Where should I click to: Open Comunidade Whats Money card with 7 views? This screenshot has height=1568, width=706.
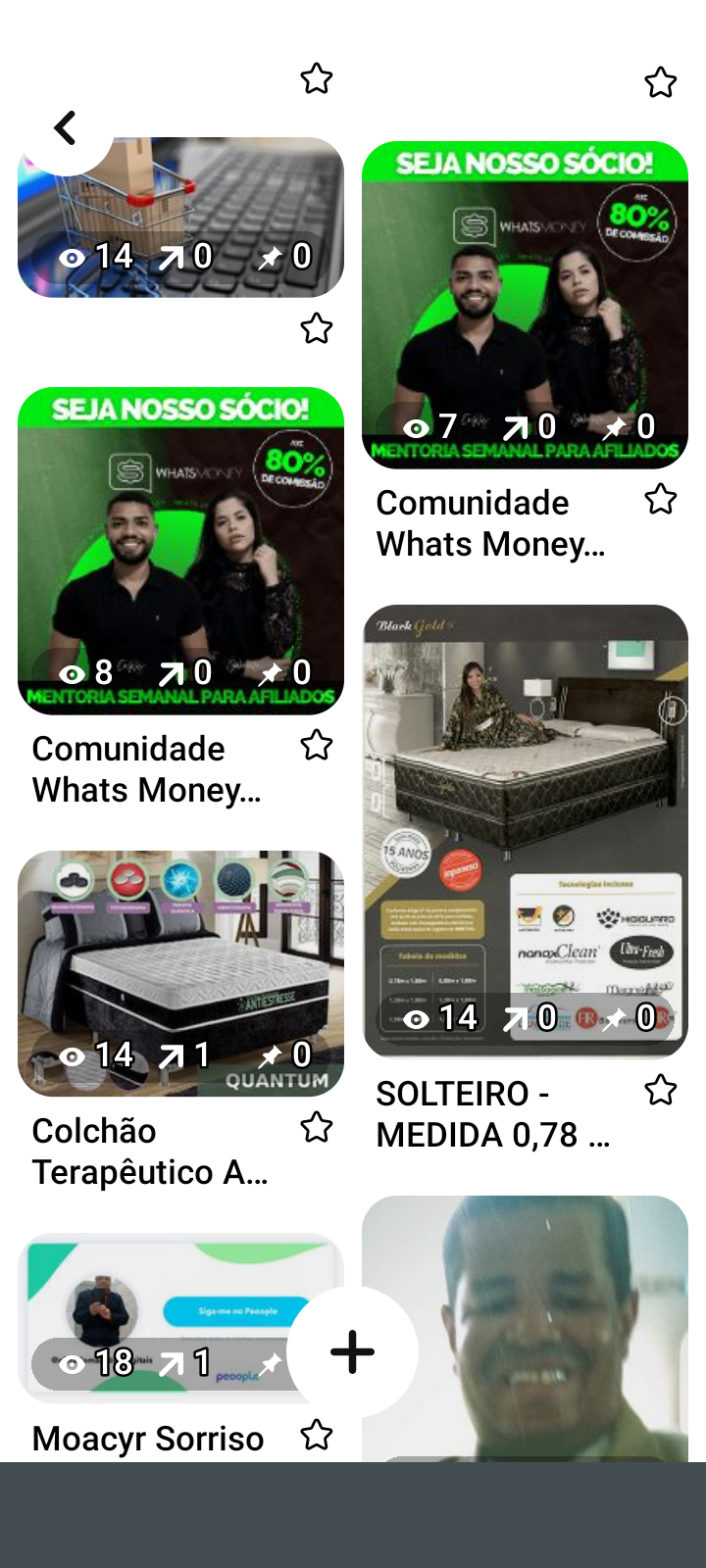(x=525, y=304)
